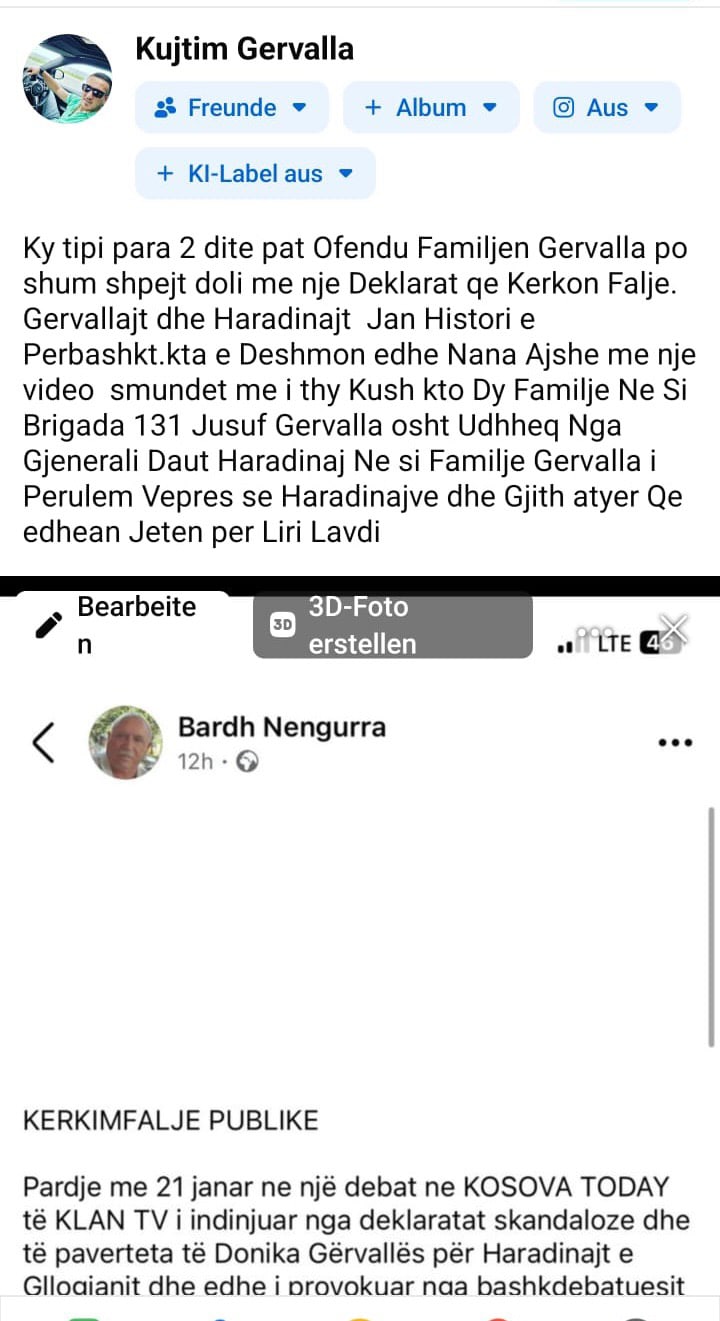This screenshot has width=720, height=1321.
Task: Remove the attached photo with the X
Action: [675, 627]
